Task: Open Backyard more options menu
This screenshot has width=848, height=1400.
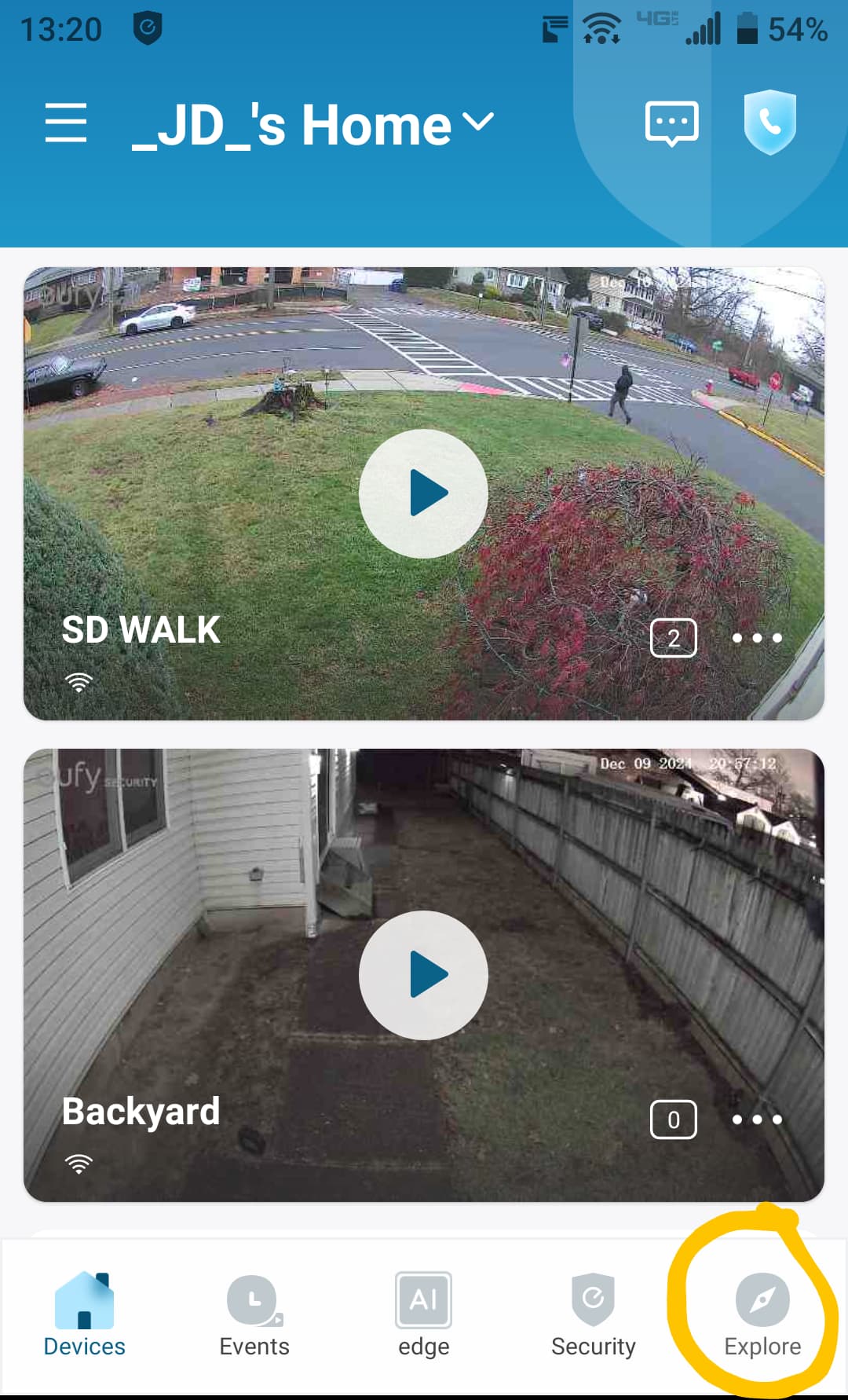Action: coord(756,1120)
